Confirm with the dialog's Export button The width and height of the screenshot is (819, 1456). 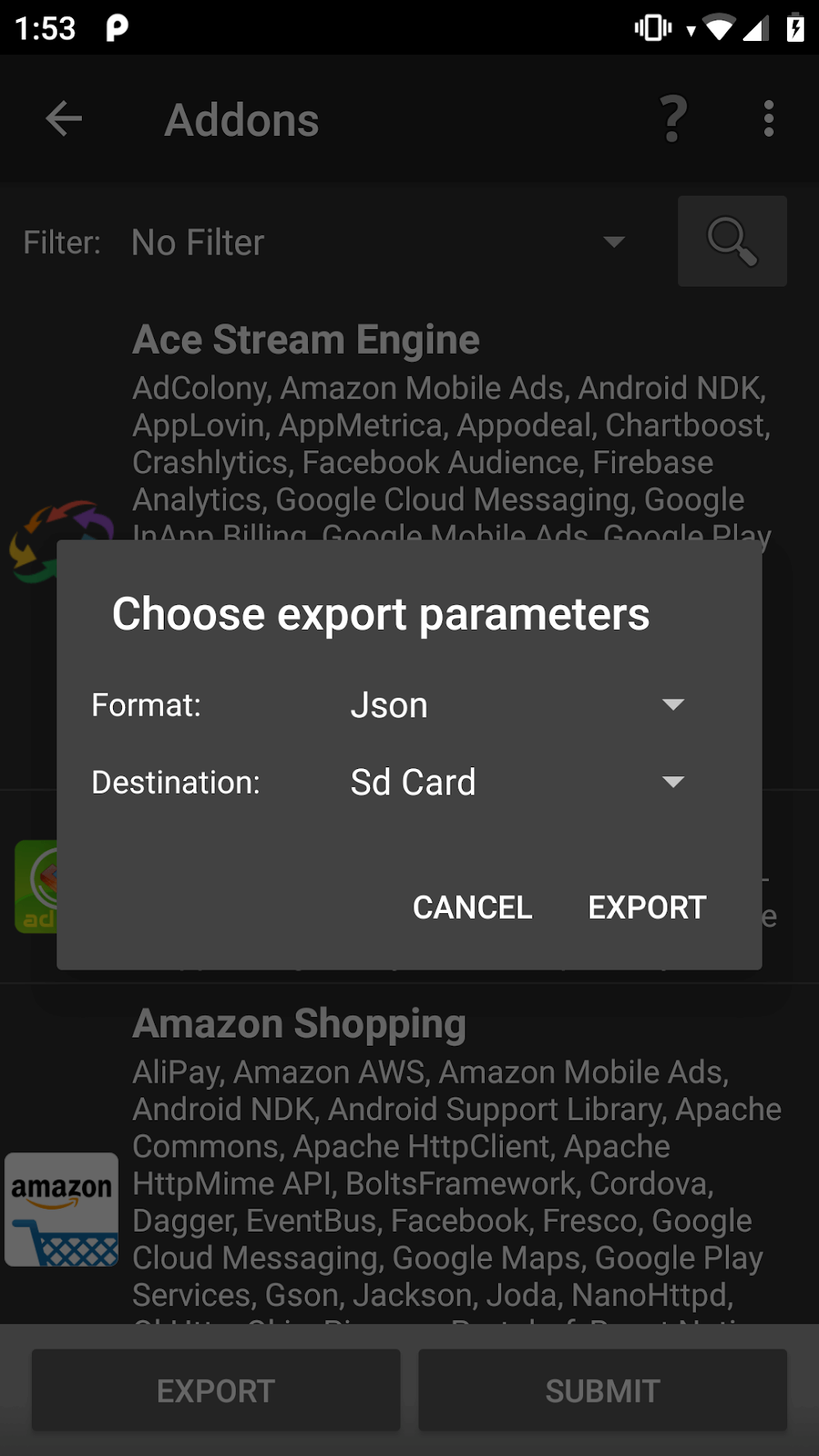click(647, 907)
